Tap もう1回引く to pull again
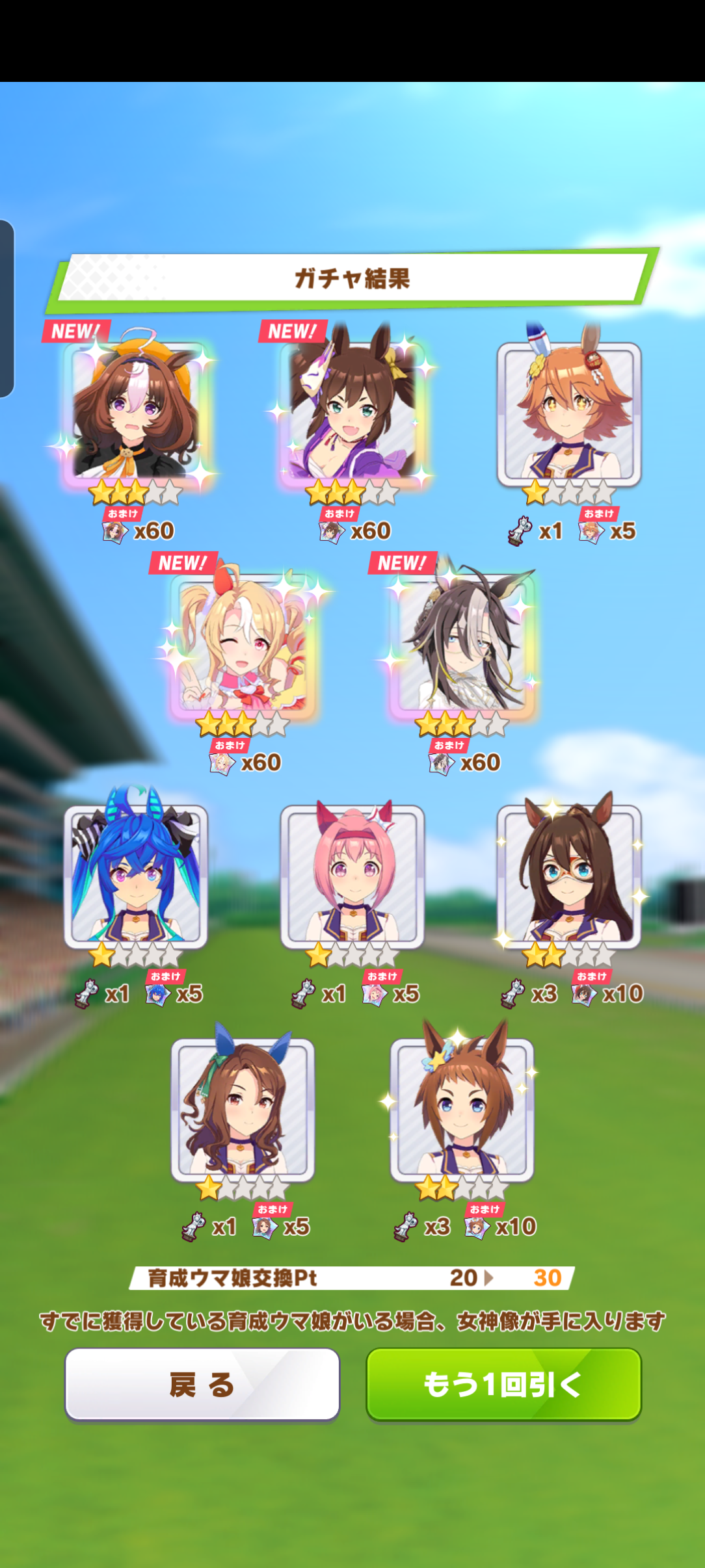 click(503, 1383)
